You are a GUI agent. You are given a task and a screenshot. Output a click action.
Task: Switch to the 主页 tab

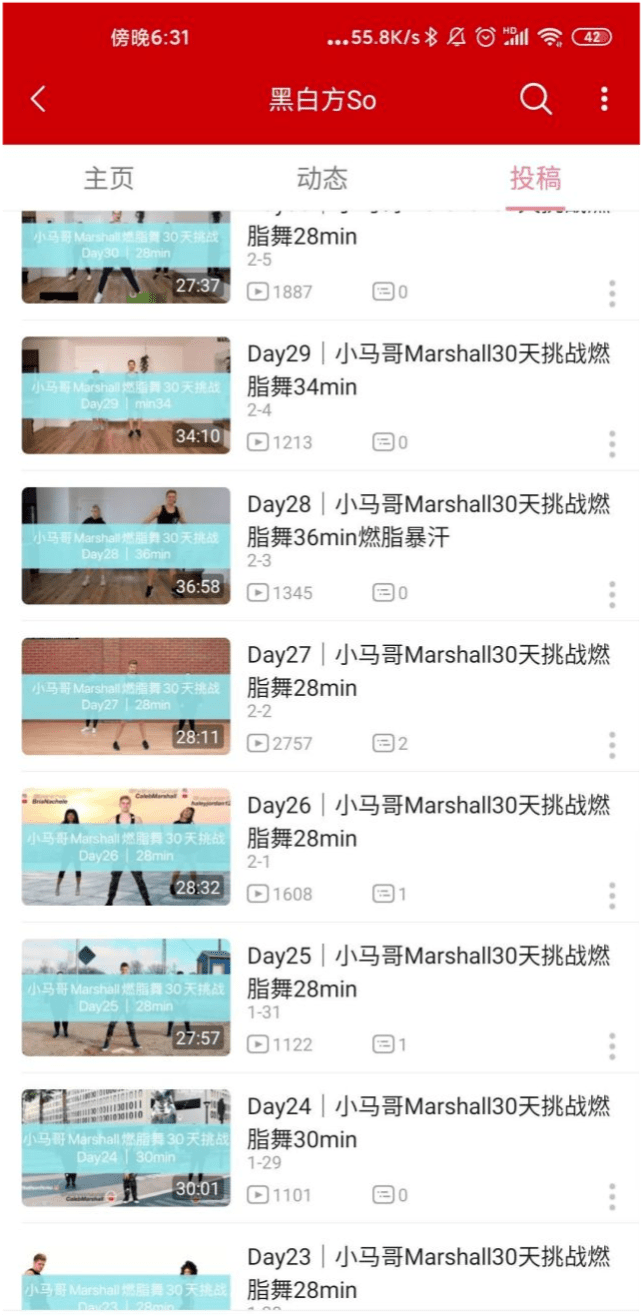pyautogui.click(x=109, y=179)
